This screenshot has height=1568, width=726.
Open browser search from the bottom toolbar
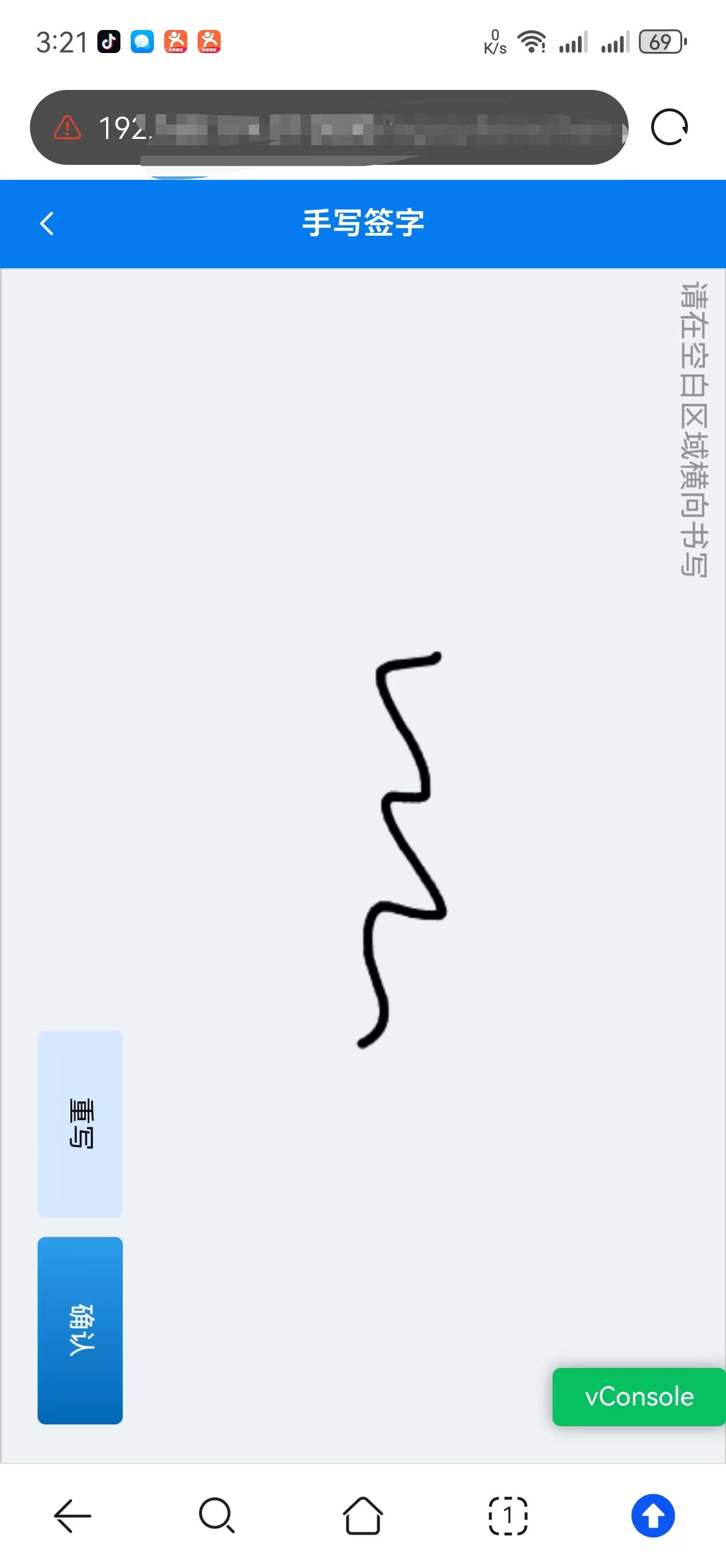point(217,1515)
